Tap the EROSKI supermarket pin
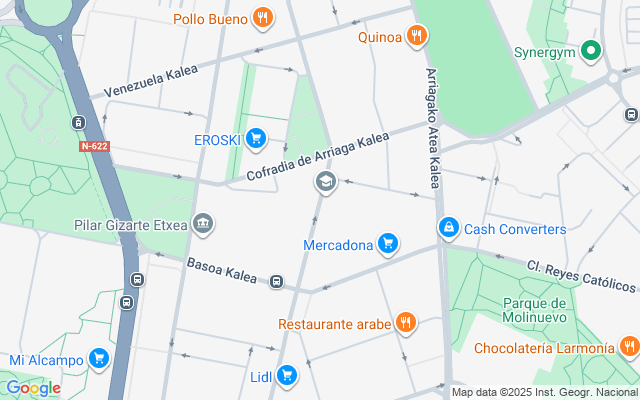This screenshot has width=640, height=400. (256, 139)
